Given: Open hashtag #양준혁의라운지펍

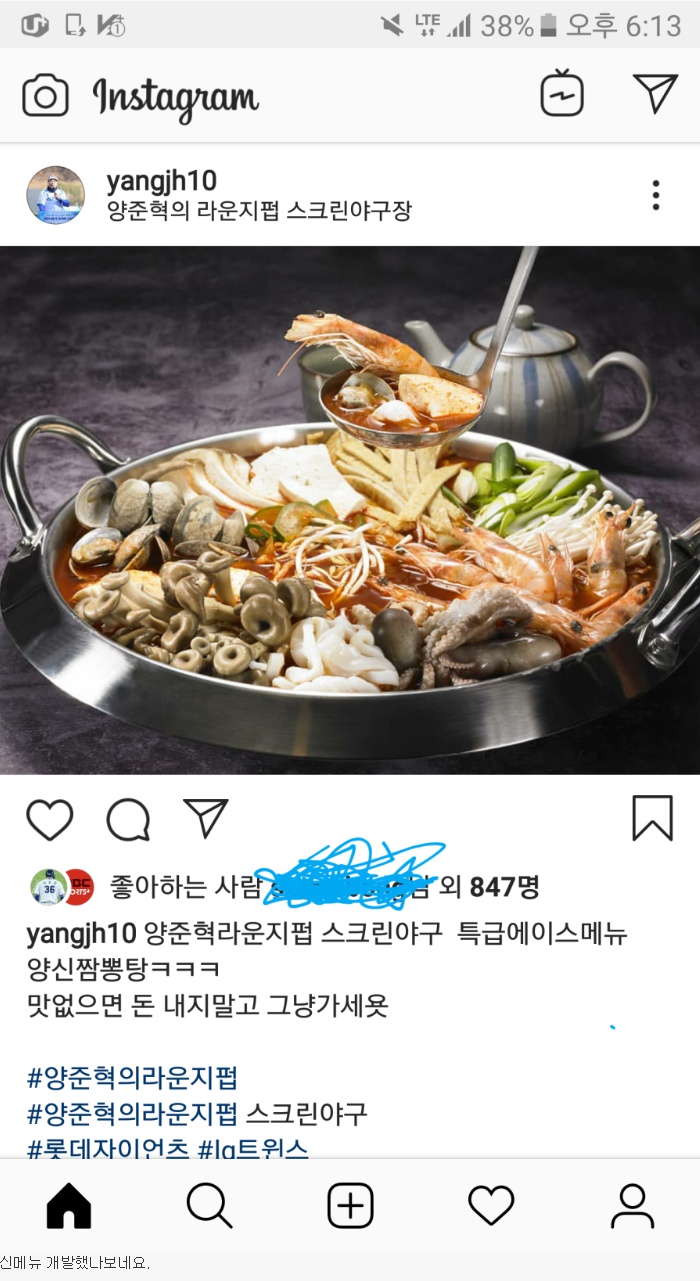Looking at the screenshot, I should coord(132,1078).
